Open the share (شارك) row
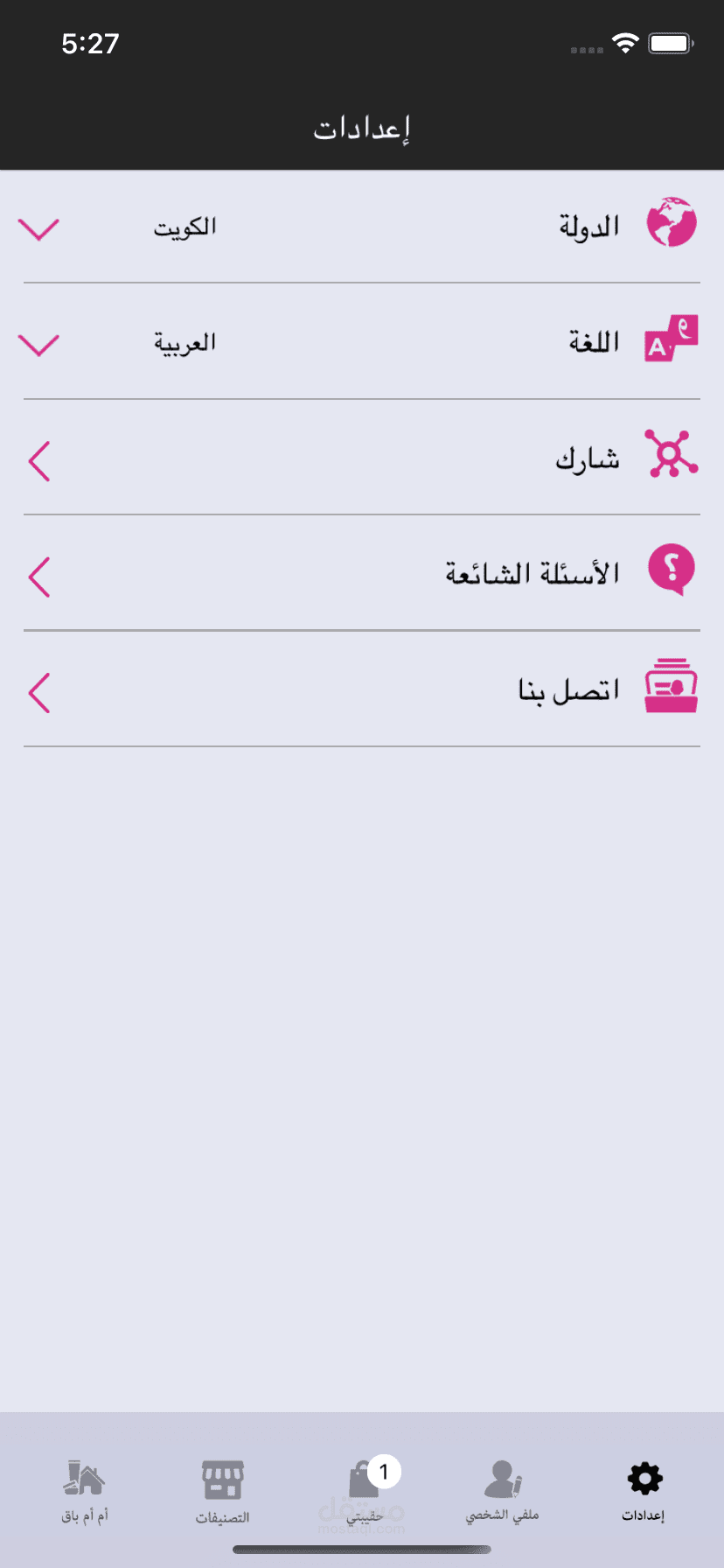 362,459
